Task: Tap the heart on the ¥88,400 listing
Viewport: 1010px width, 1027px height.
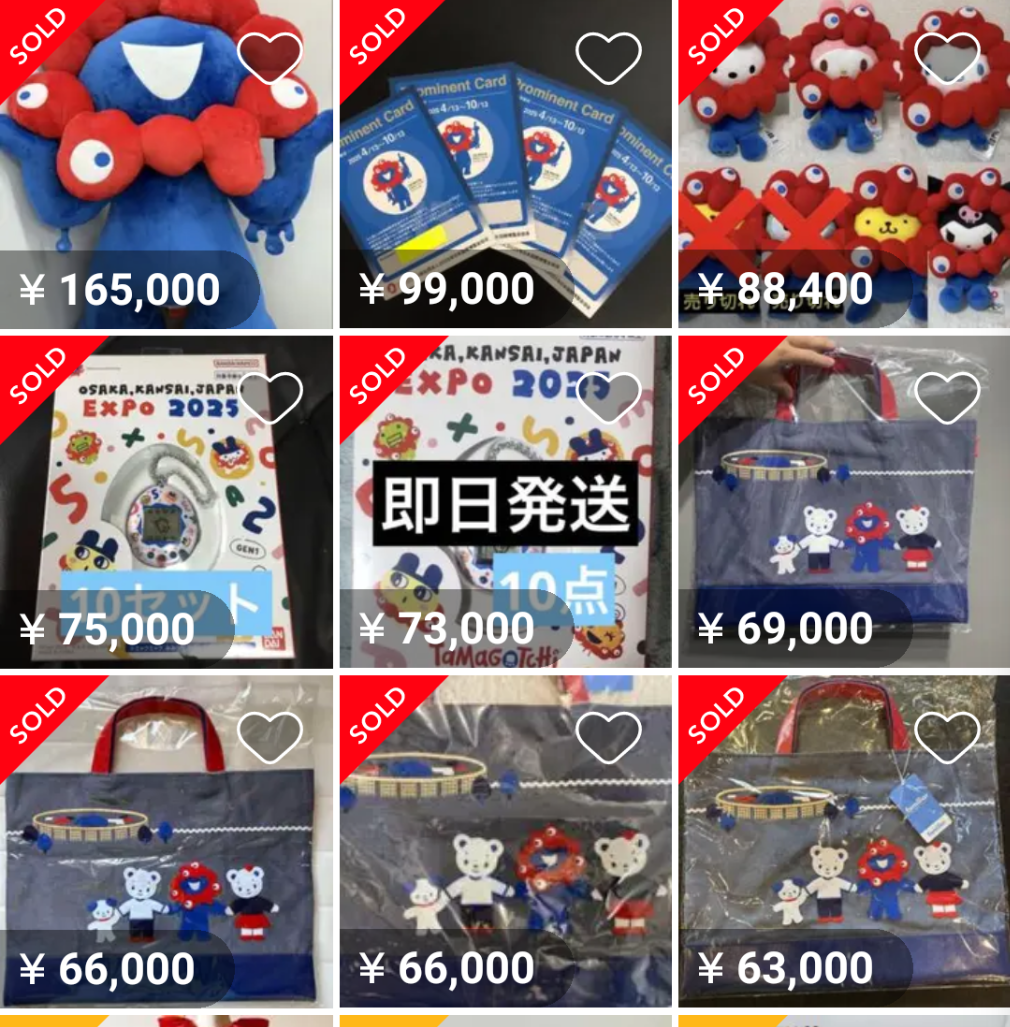Action: (x=947, y=59)
